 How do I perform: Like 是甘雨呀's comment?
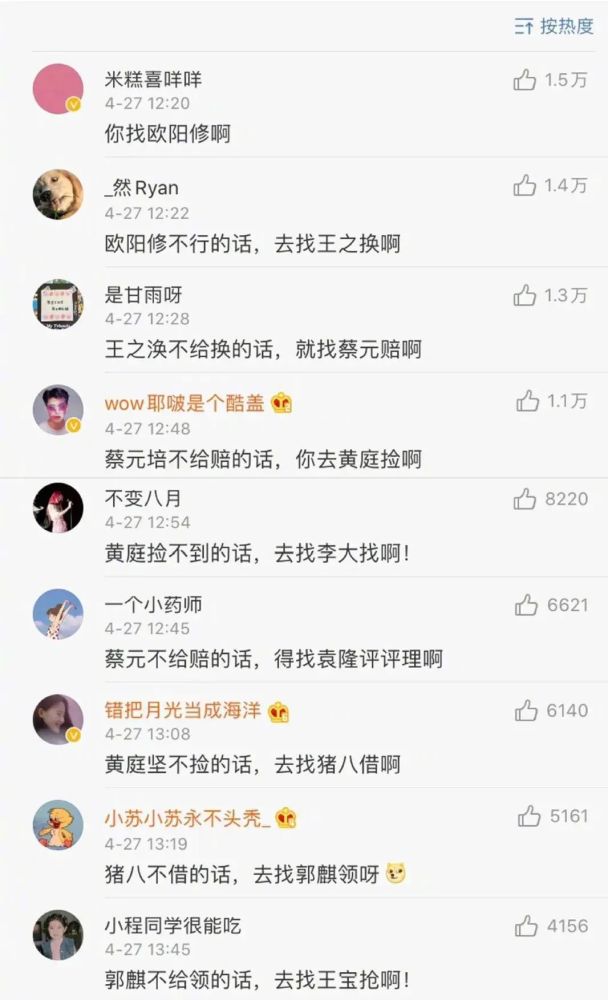[525, 295]
